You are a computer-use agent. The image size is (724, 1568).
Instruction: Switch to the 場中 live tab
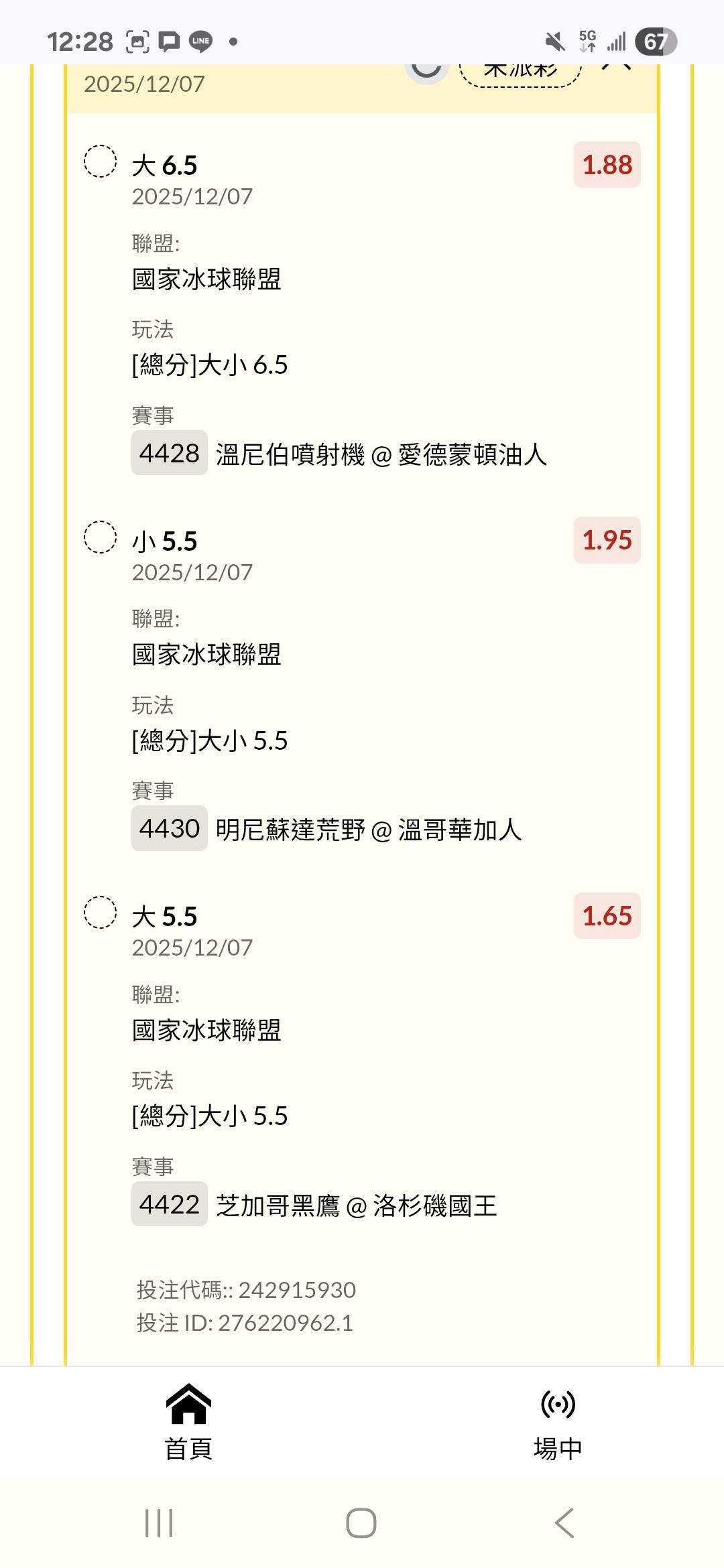point(558,1423)
